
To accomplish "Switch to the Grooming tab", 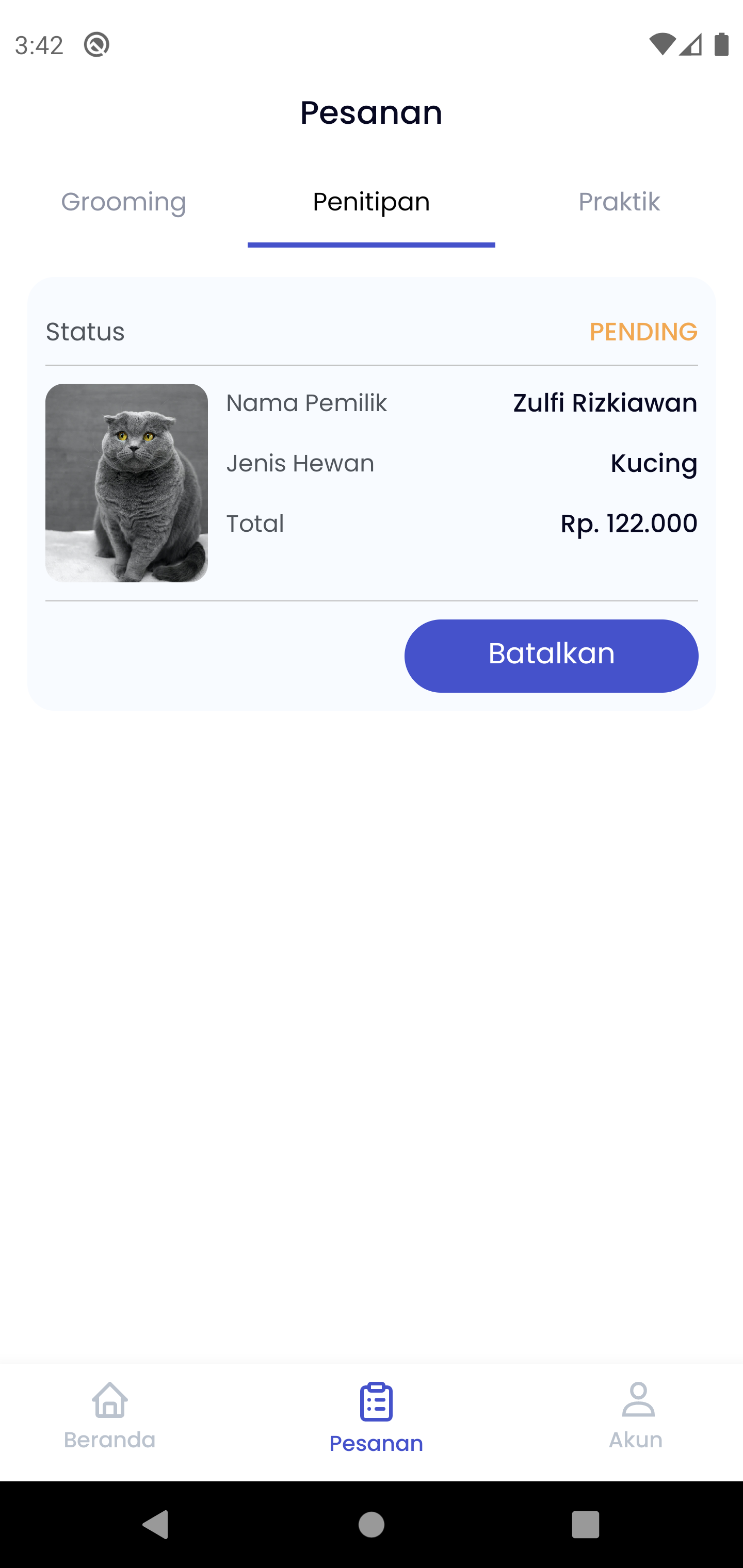I will point(124,202).
